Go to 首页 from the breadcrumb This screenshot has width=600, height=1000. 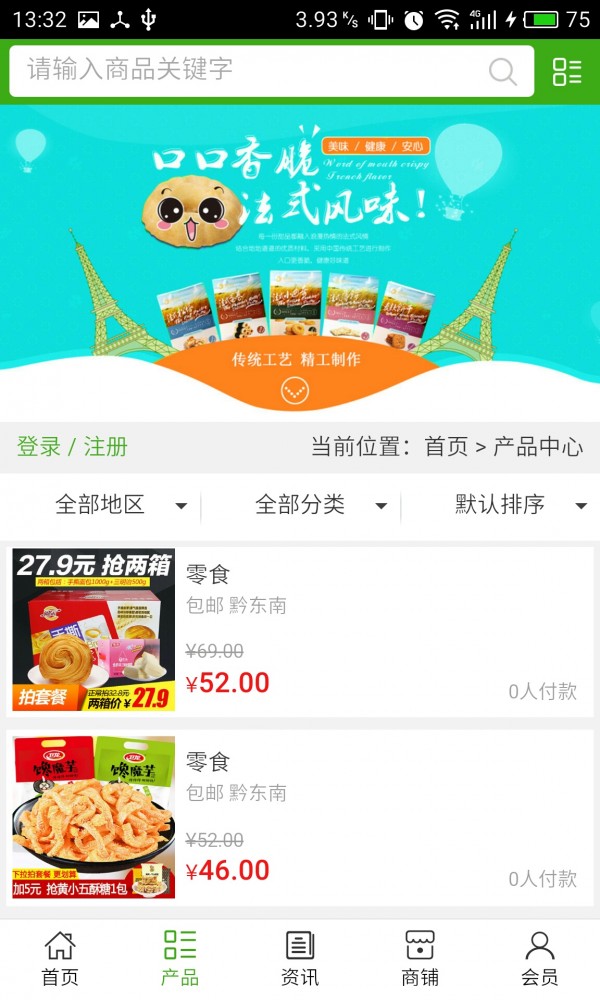(x=446, y=447)
